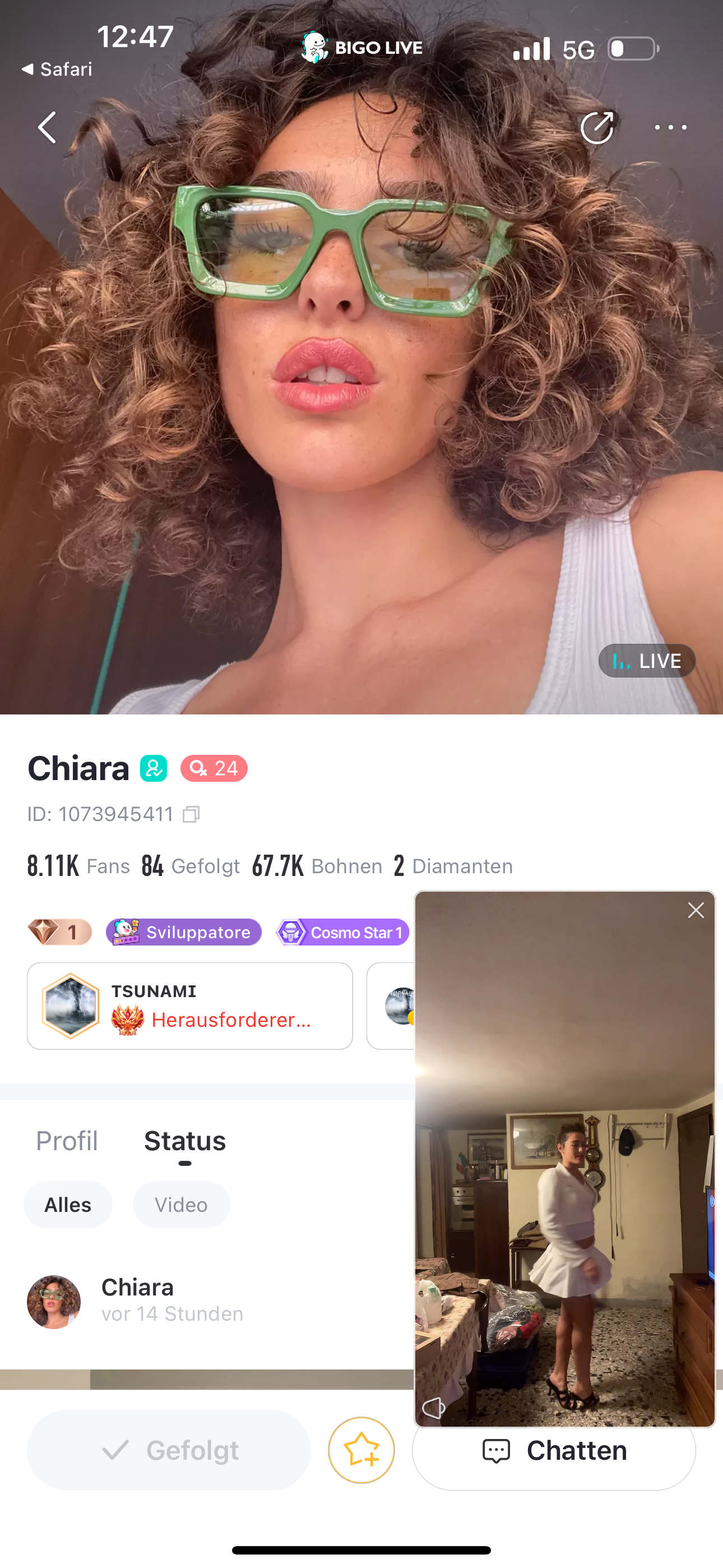Share this profile
Image resolution: width=723 pixels, height=1568 pixels.
pos(596,128)
